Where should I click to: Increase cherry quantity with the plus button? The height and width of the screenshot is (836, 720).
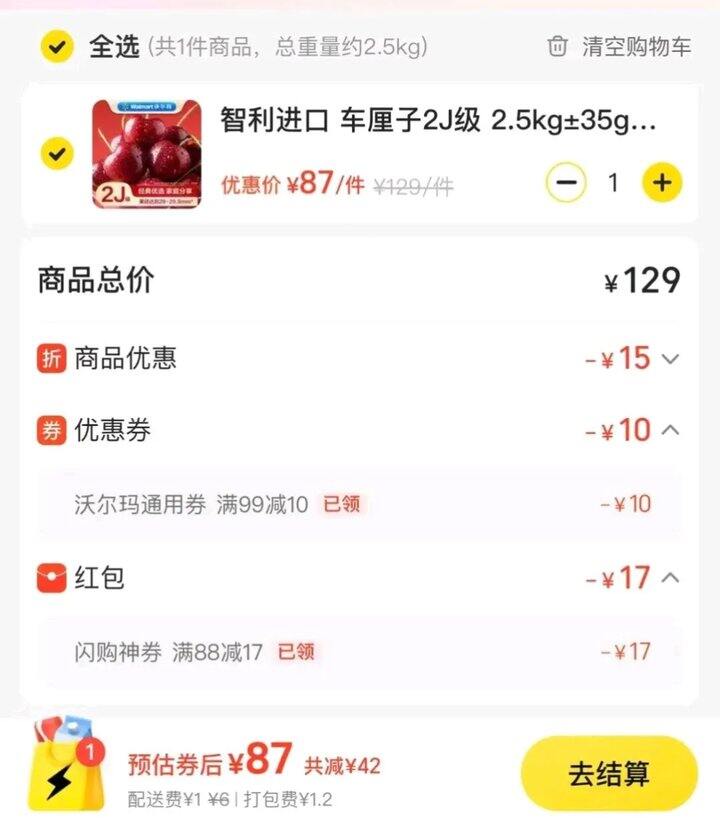point(662,182)
